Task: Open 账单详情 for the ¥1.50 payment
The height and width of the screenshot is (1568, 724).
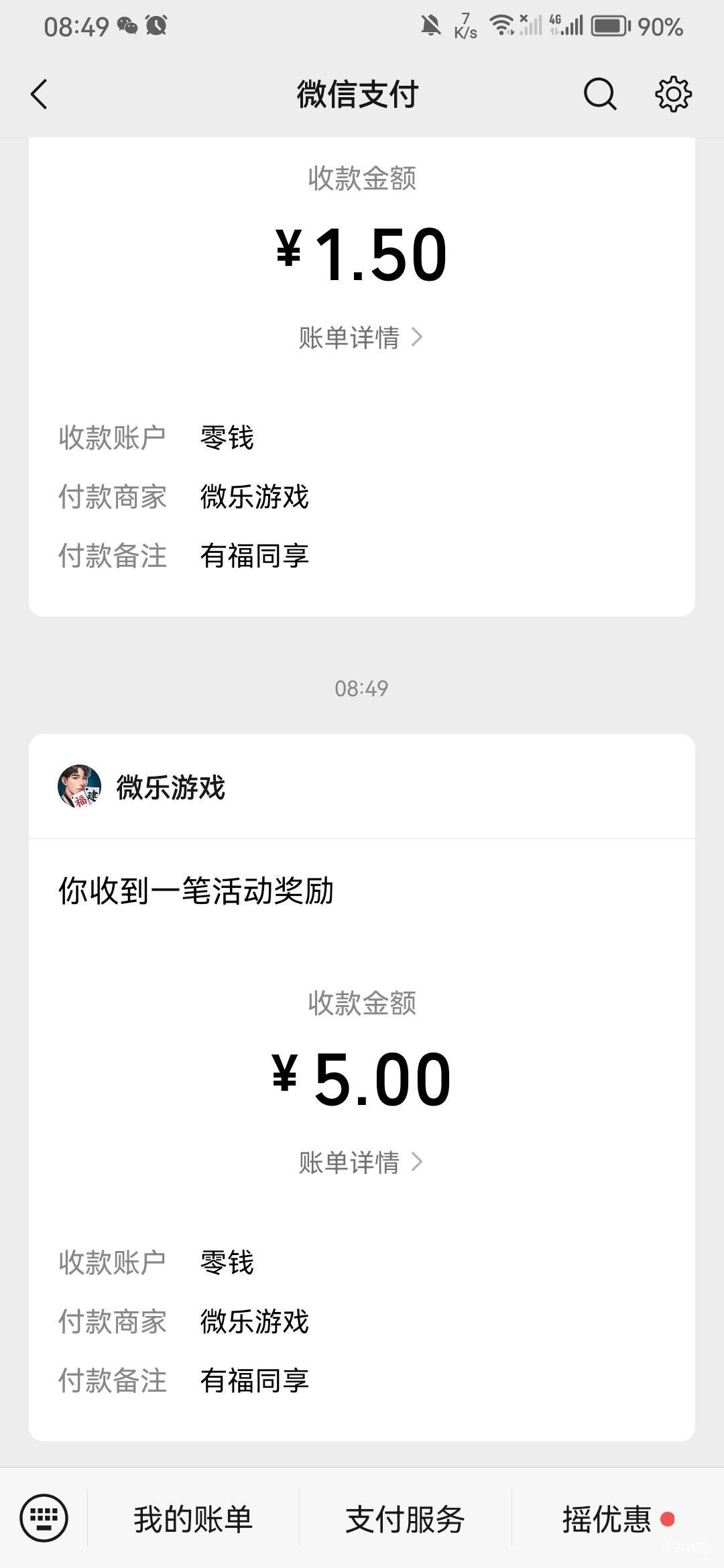Action: click(x=361, y=337)
